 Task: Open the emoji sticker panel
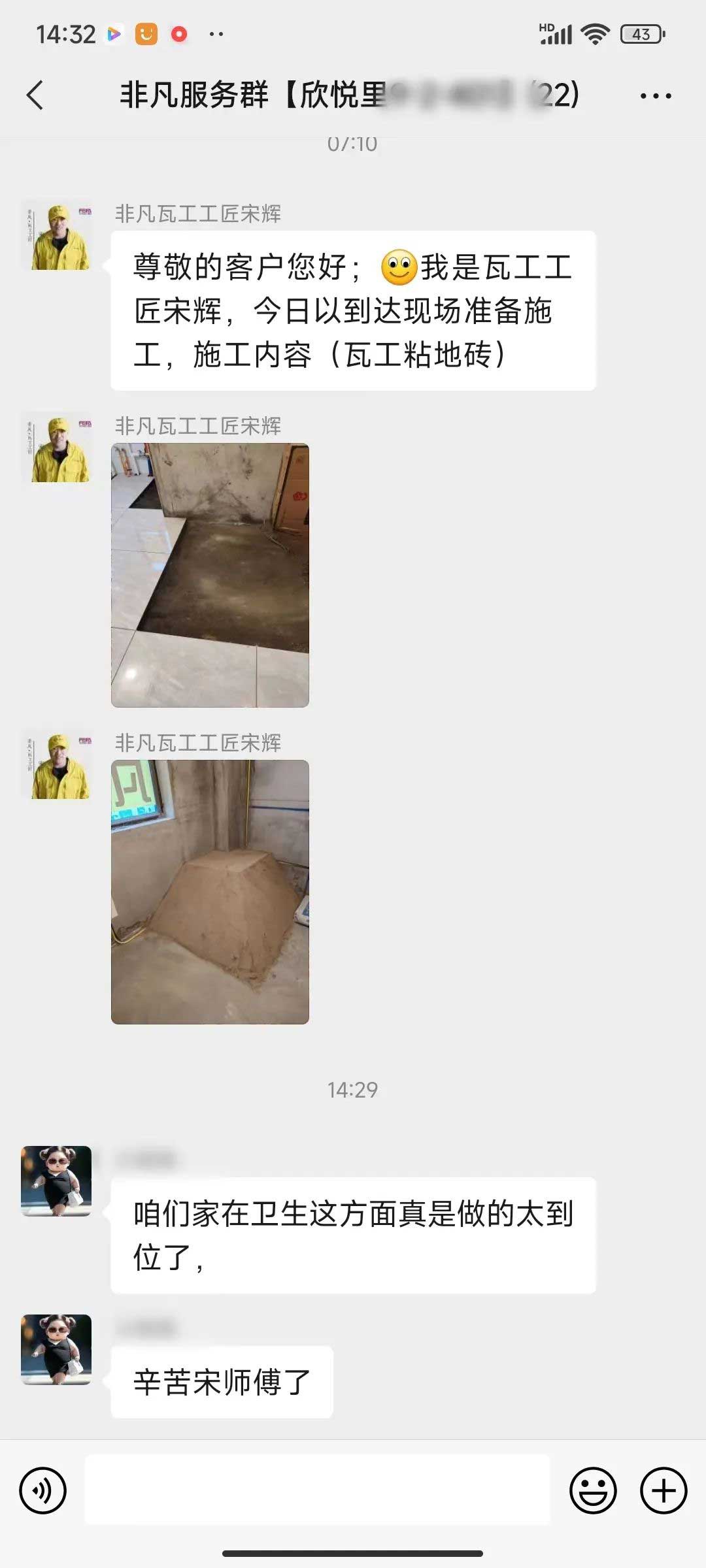(593, 1491)
